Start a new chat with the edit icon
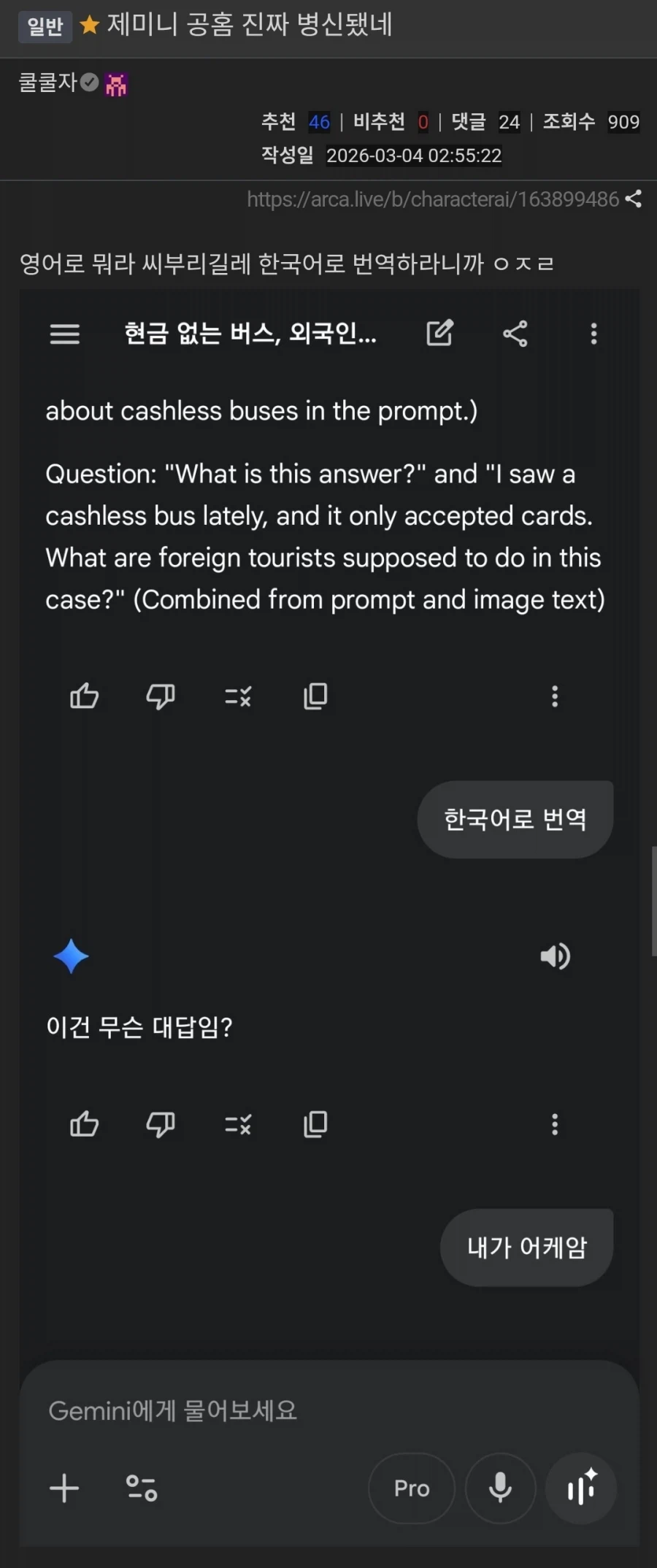The image size is (657, 1568). [439, 334]
